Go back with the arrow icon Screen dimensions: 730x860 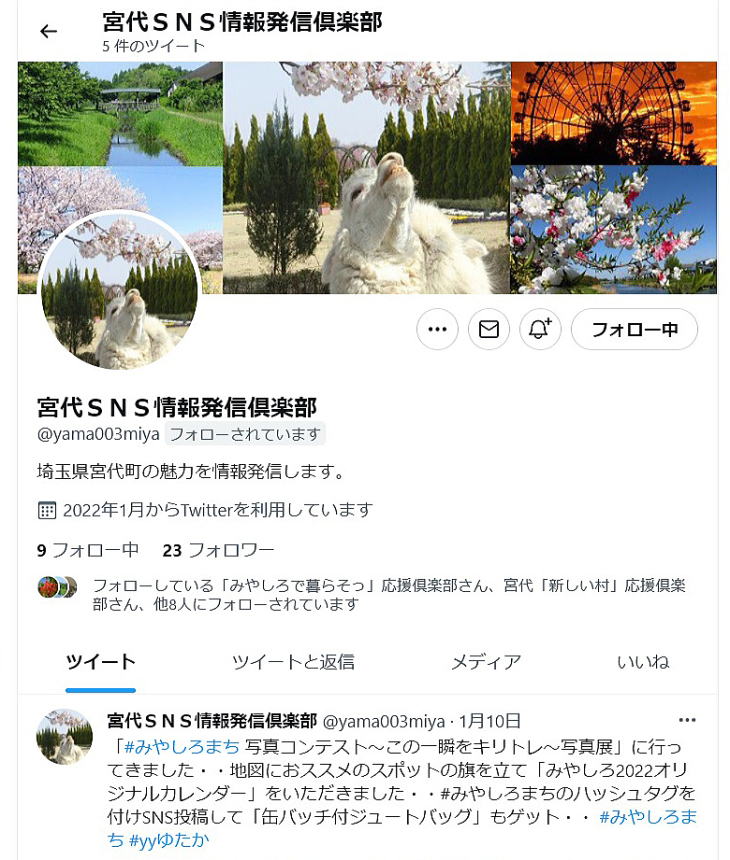pyautogui.click(x=48, y=31)
